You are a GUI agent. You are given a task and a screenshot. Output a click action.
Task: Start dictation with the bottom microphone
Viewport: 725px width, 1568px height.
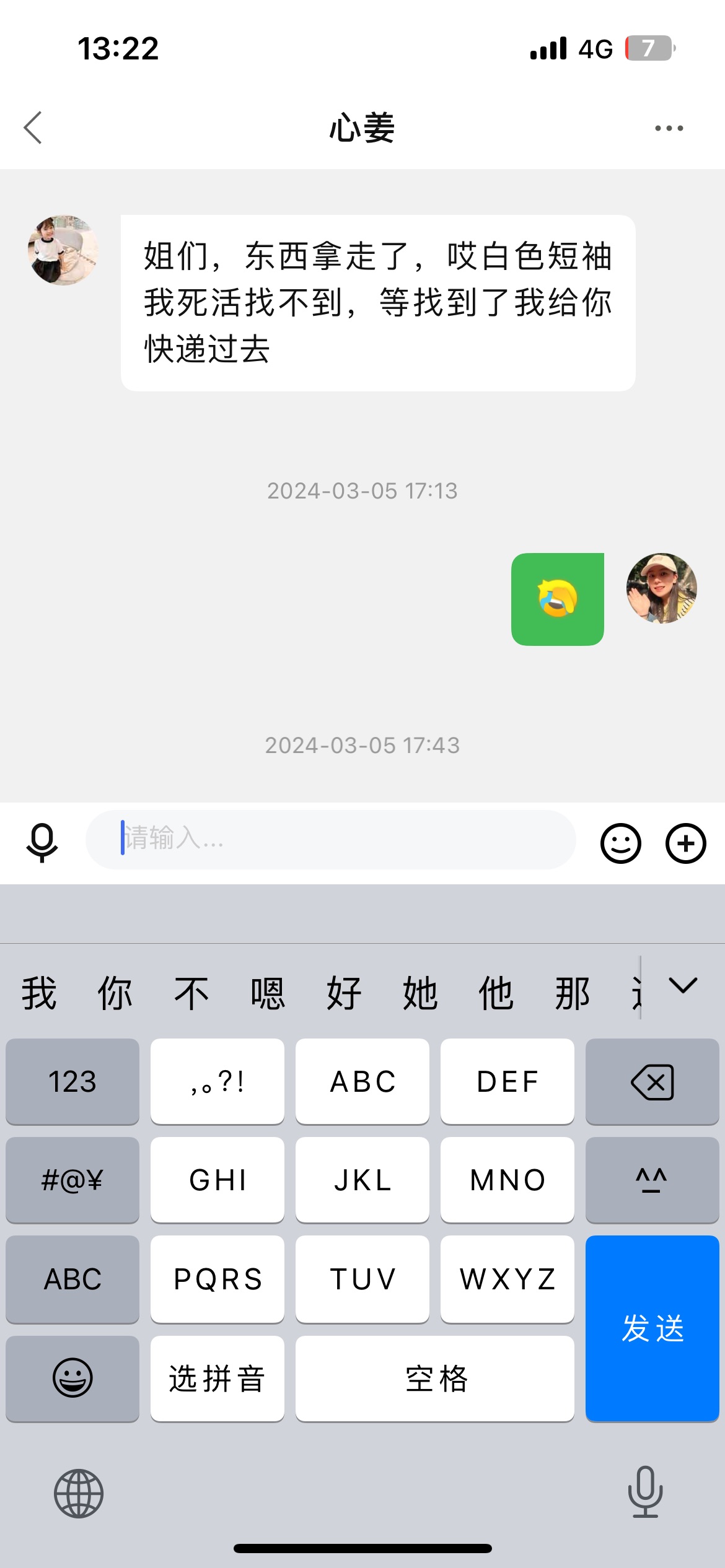tap(646, 1492)
